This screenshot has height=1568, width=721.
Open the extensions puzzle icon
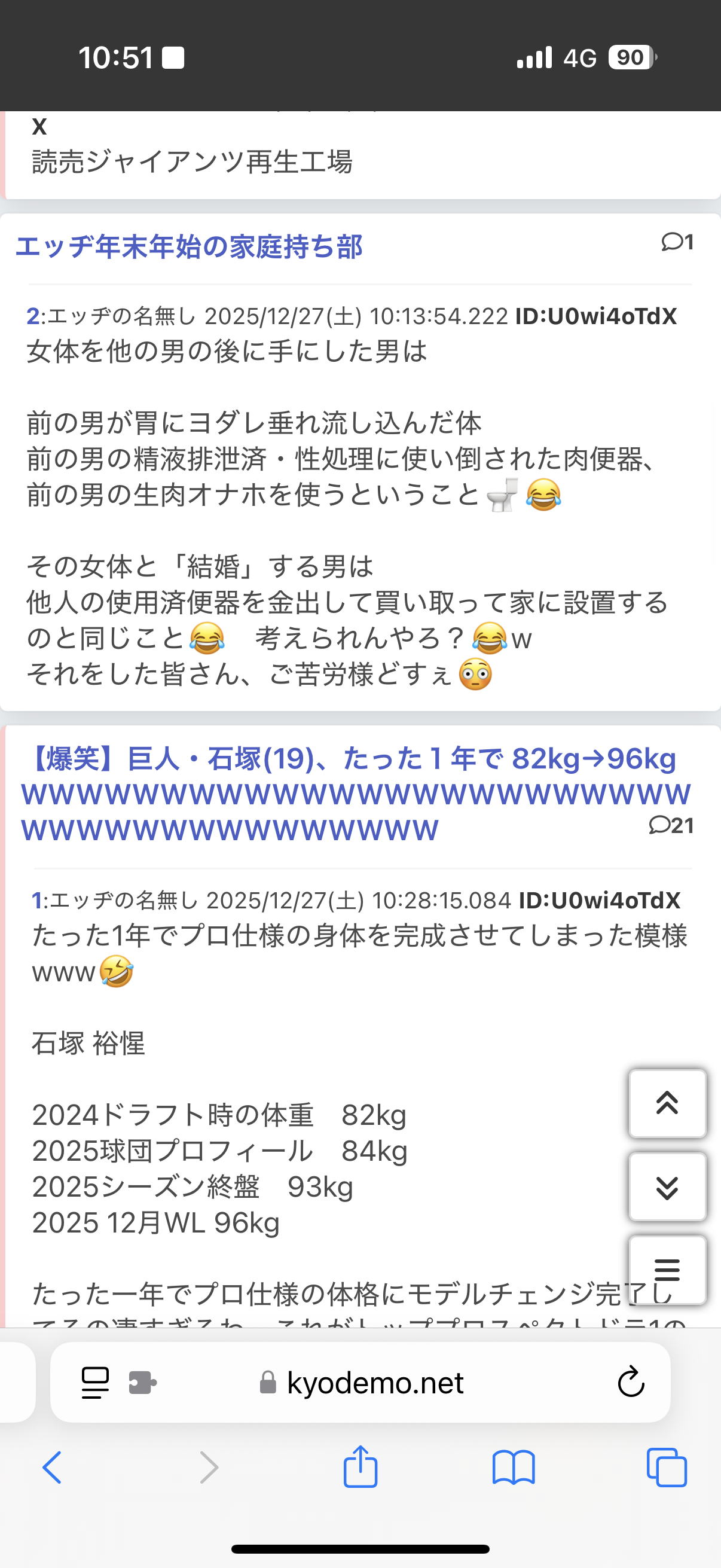pyautogui.click(x=142, y=1383)
